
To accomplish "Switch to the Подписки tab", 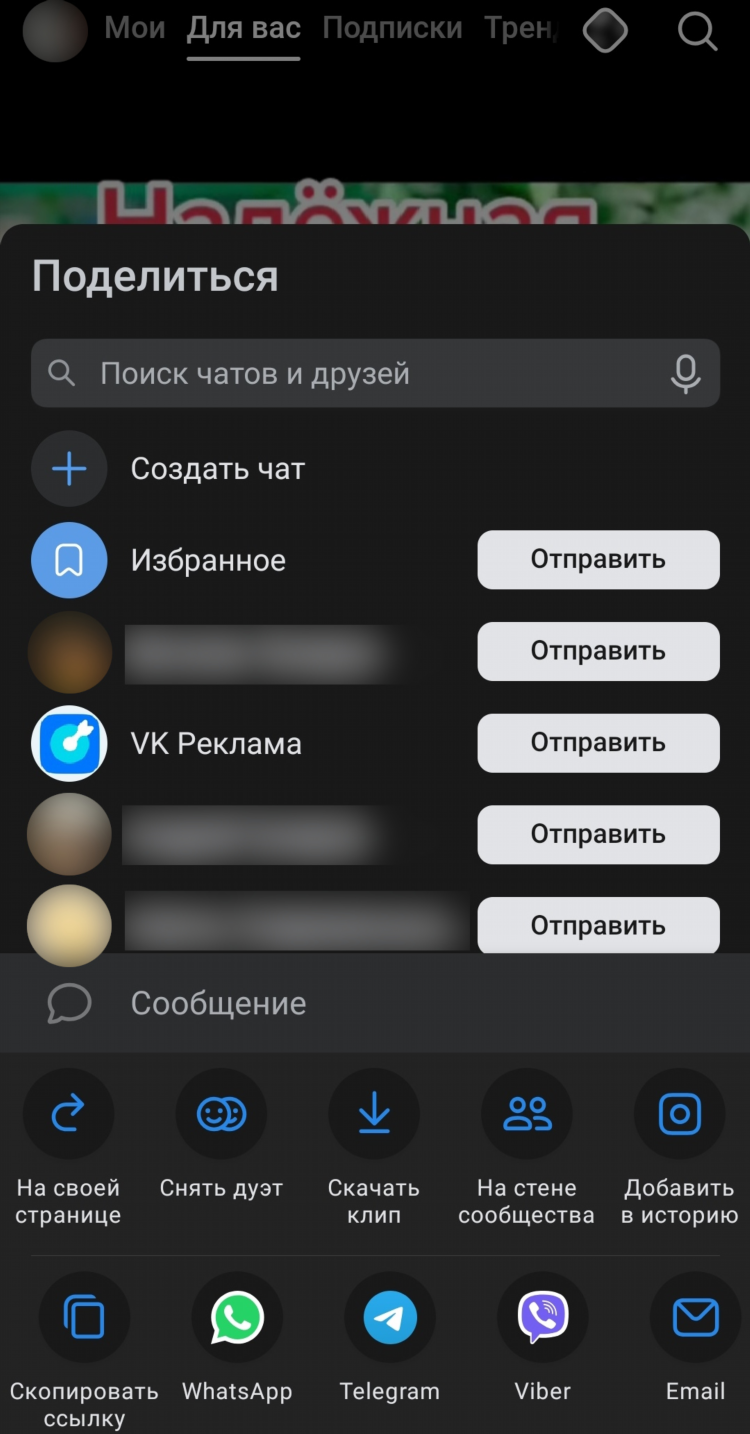I will pyautogui.click(x=392, y=29).
